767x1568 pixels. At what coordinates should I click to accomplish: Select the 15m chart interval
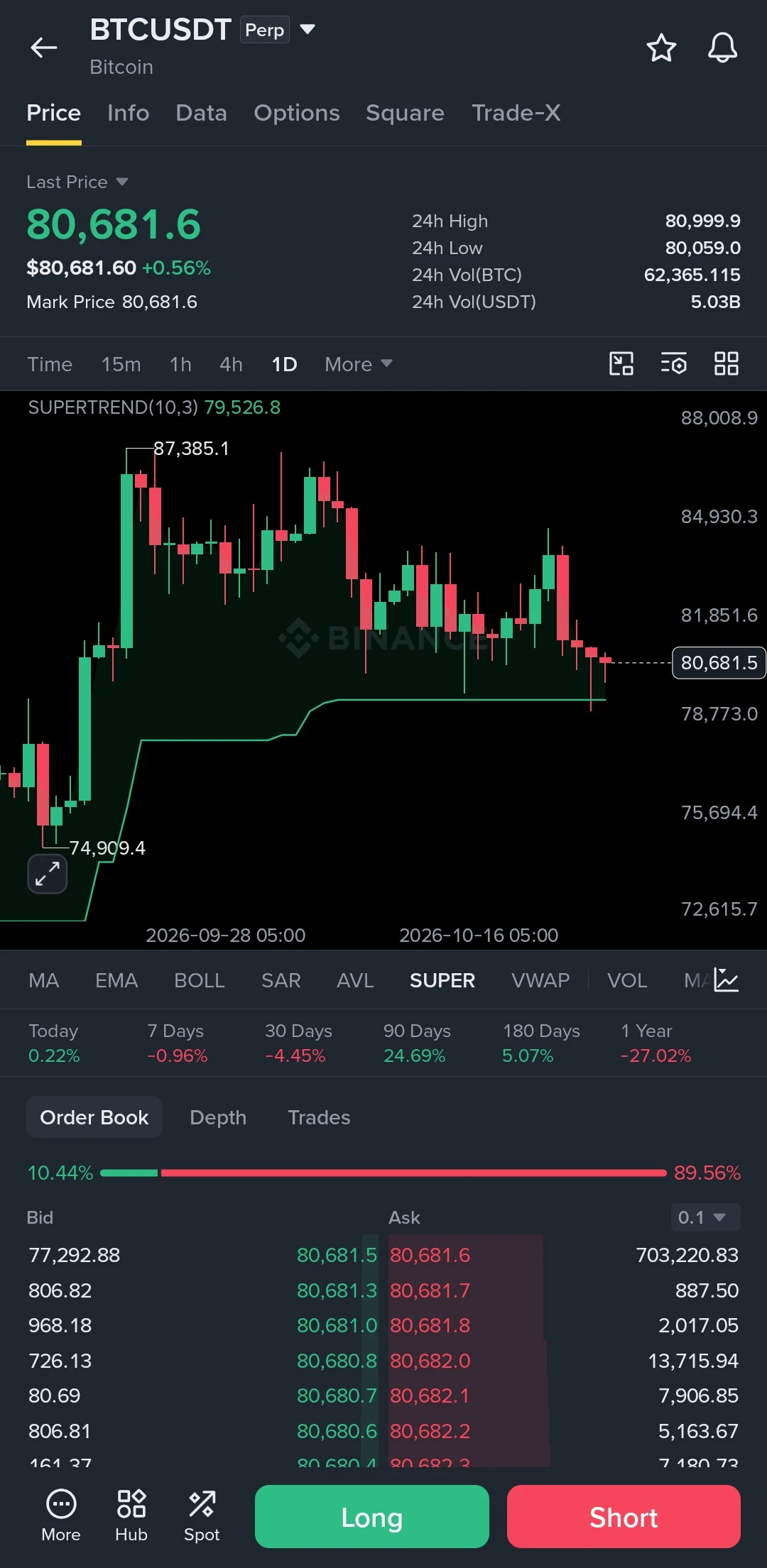click(x=121, y=364)
